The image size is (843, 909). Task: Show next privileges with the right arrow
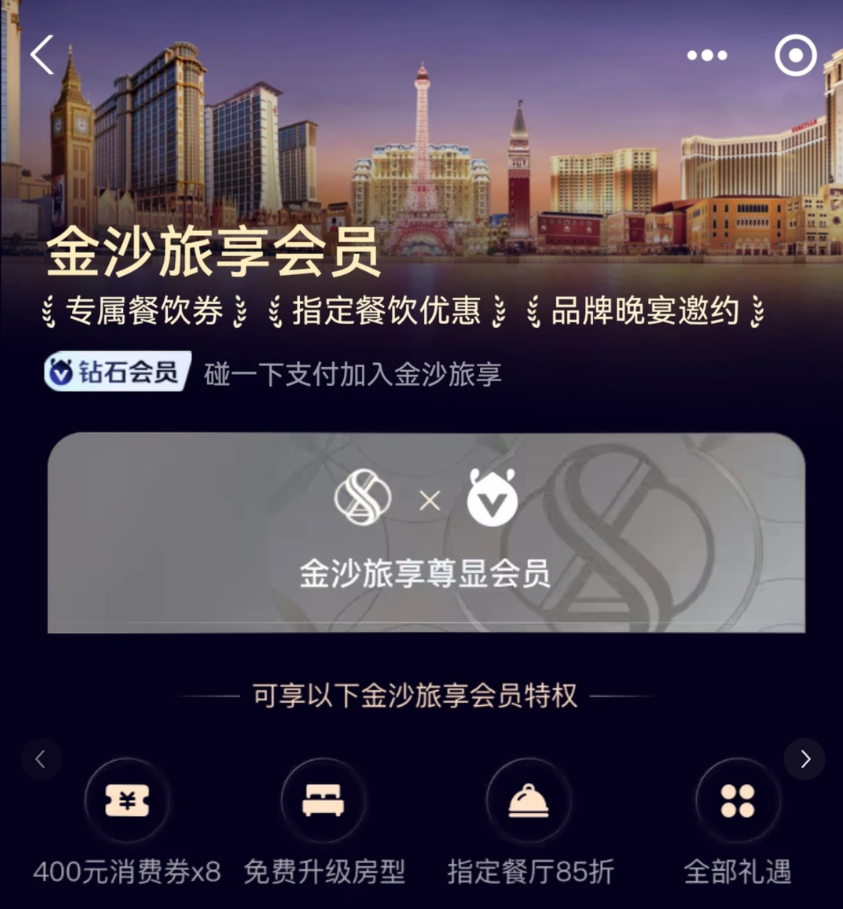(x=804, y=759)
